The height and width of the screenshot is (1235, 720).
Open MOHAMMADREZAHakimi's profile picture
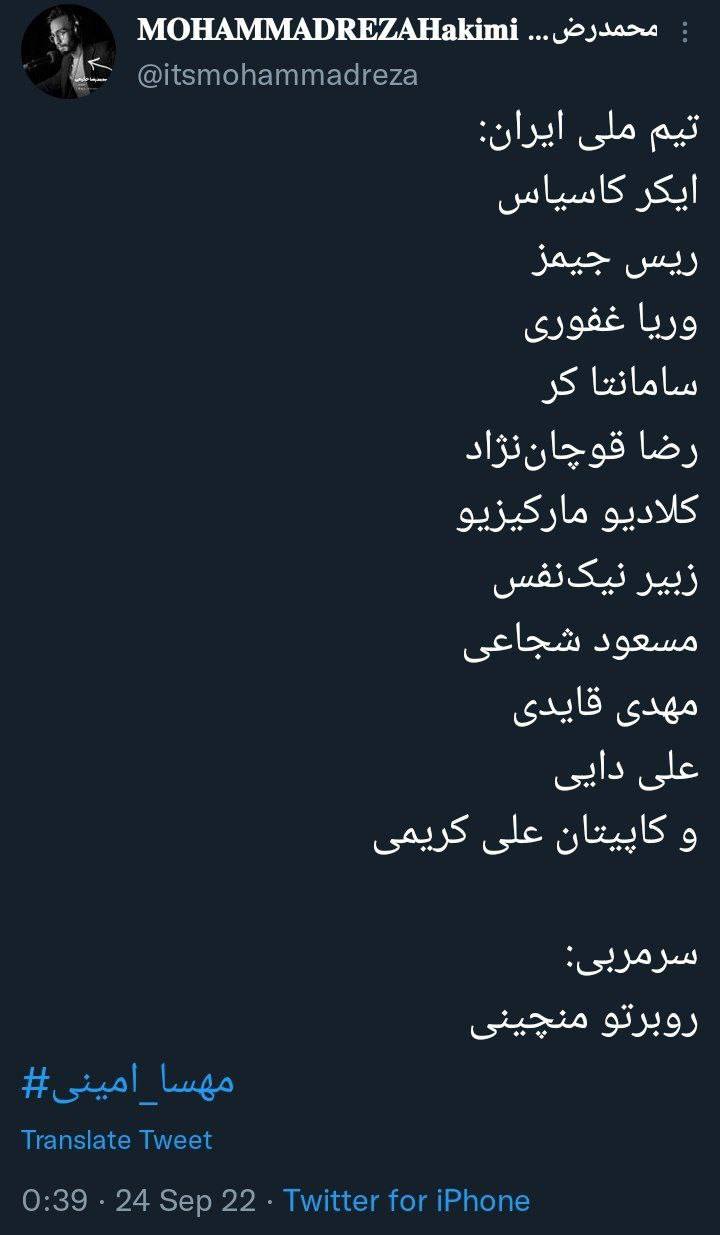point(69,52)
